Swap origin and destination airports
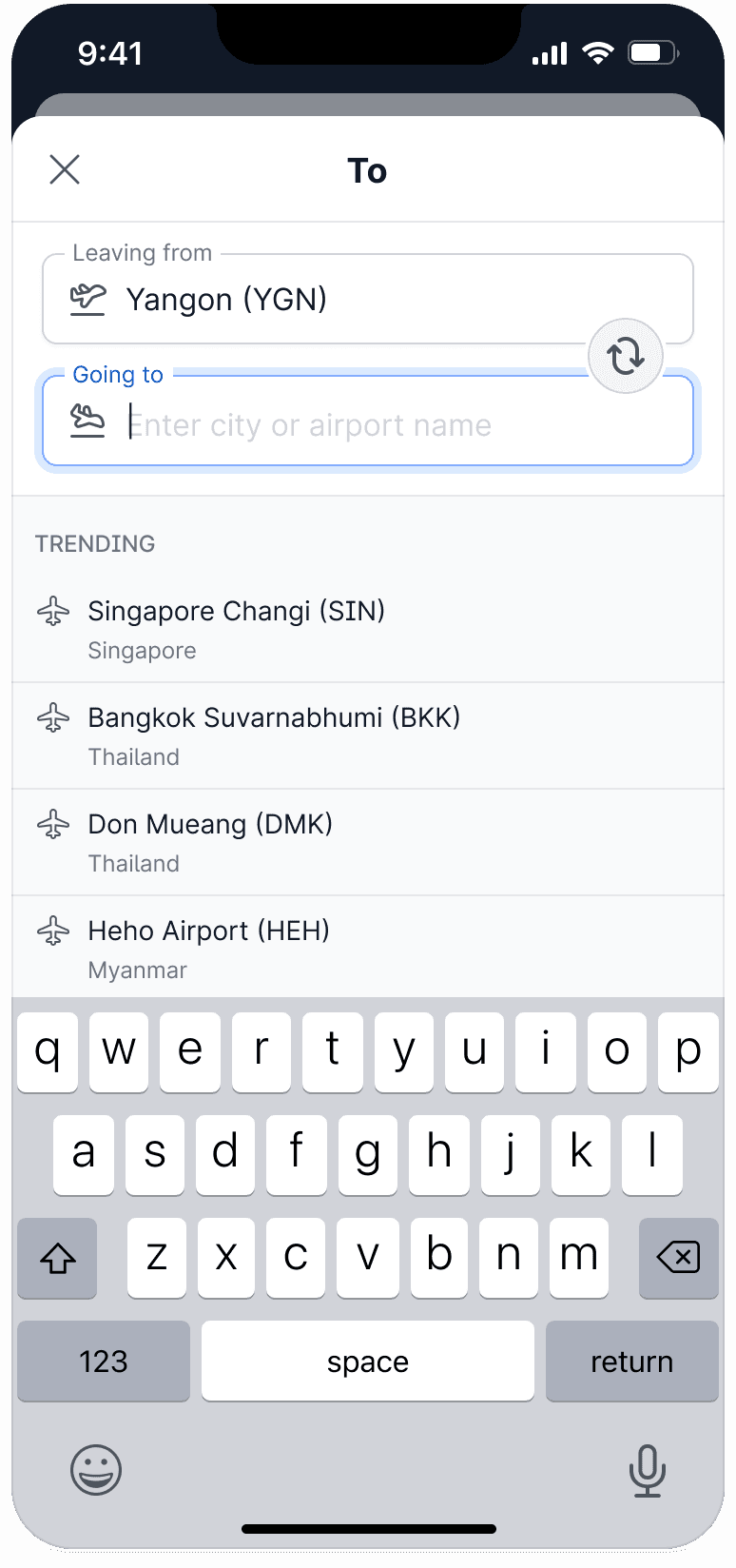 [625, 356]
